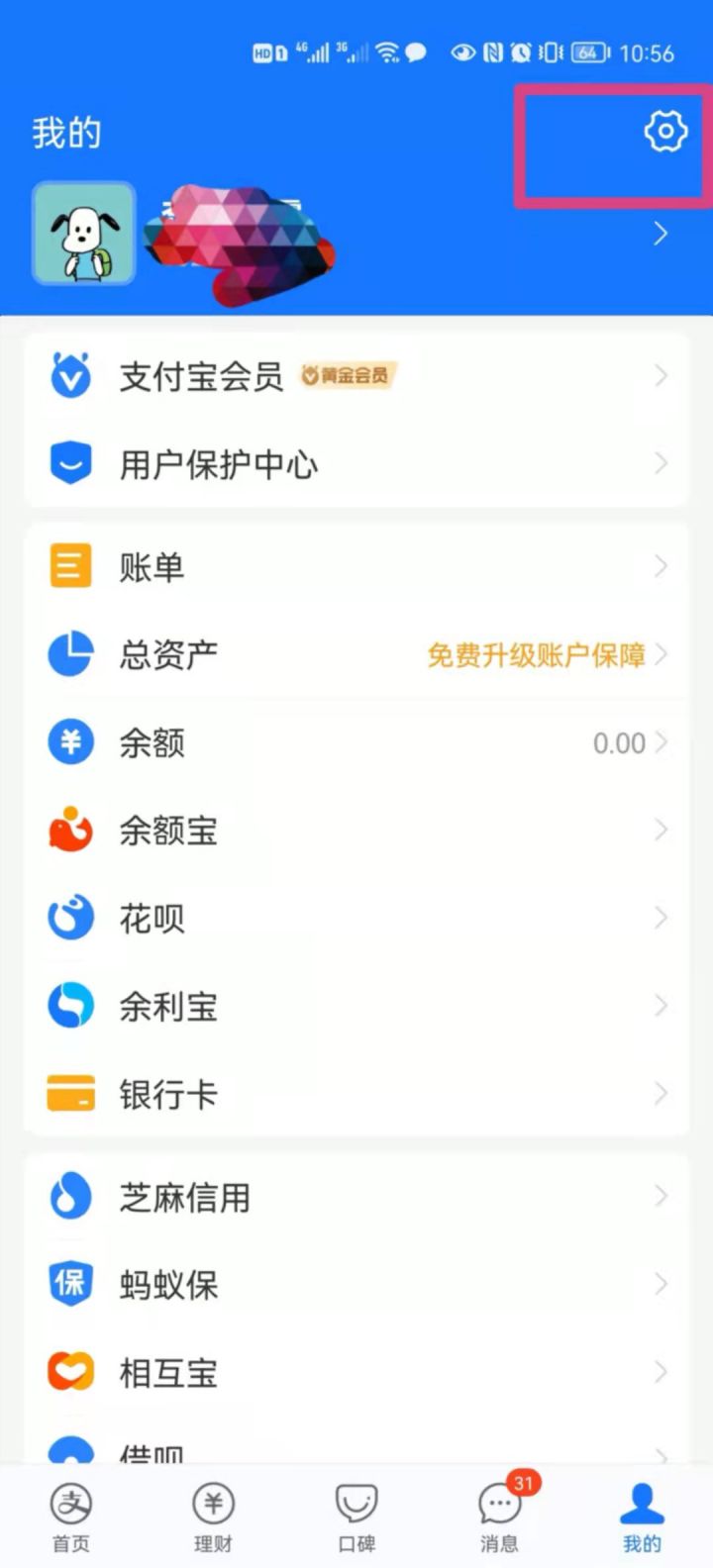Image resolution: width=713 pixels, height=1568 pixels.
Task: Expand the profile row chevron
Action: (660, 234)
